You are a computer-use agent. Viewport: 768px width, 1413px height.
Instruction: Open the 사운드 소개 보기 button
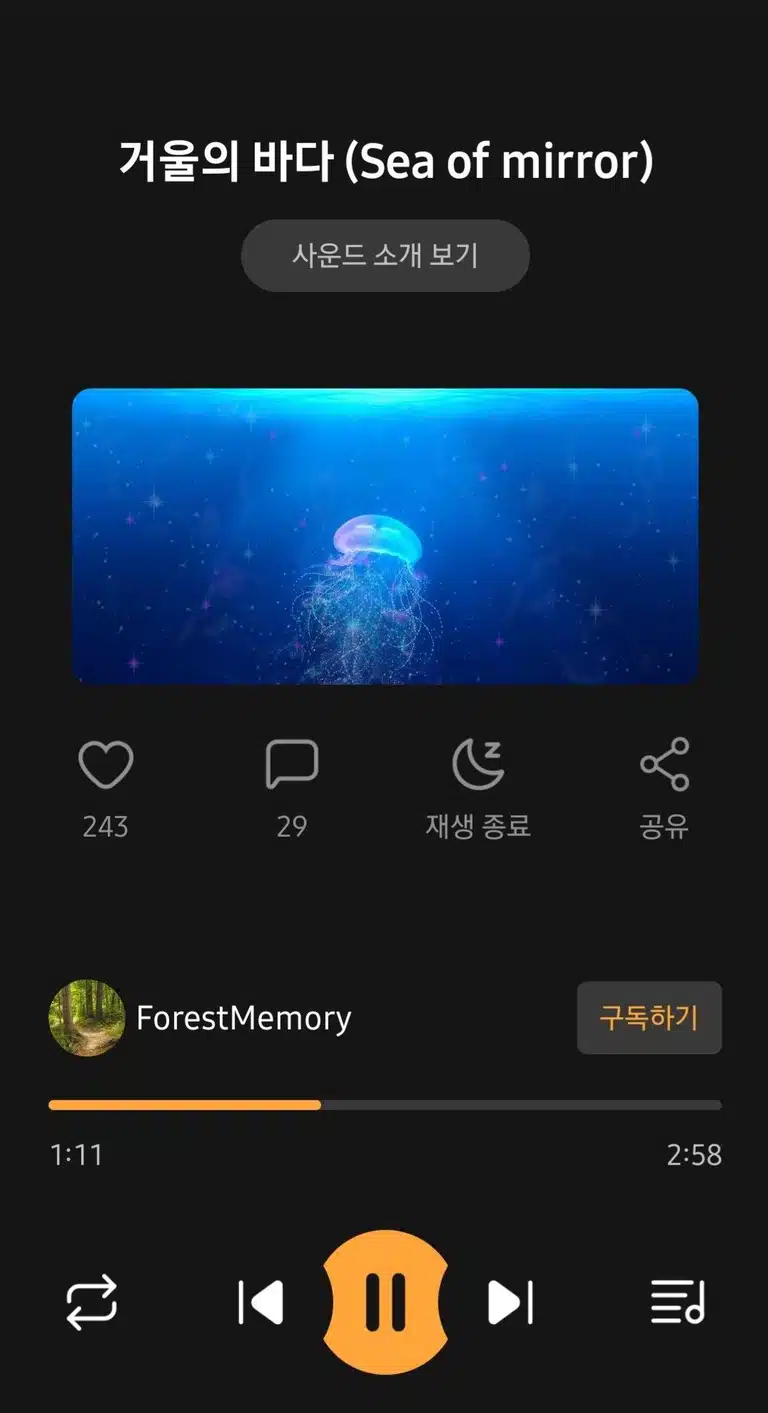click(x=385, y=256)
